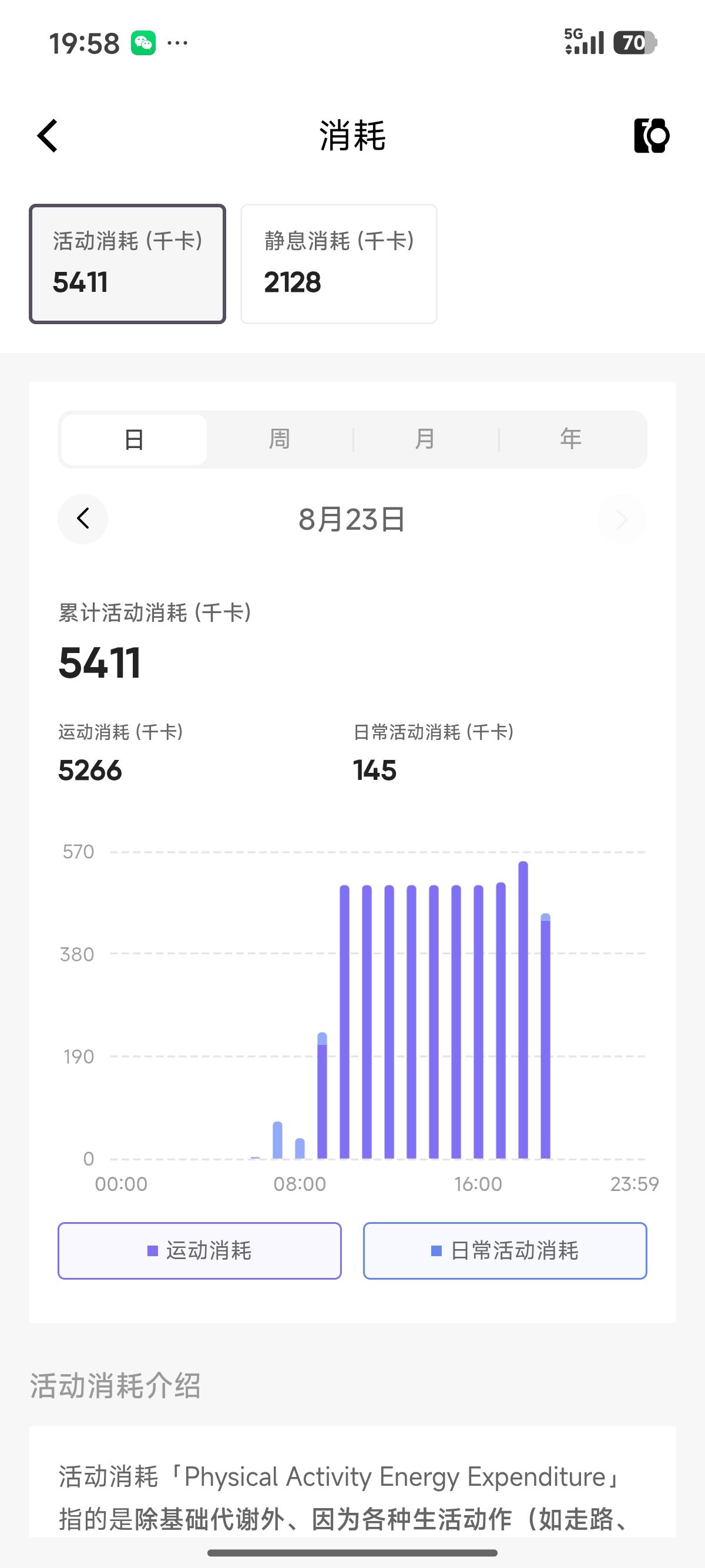Open the watch device icon
This screenshot has width=705, height=1568.
(652, 135)
